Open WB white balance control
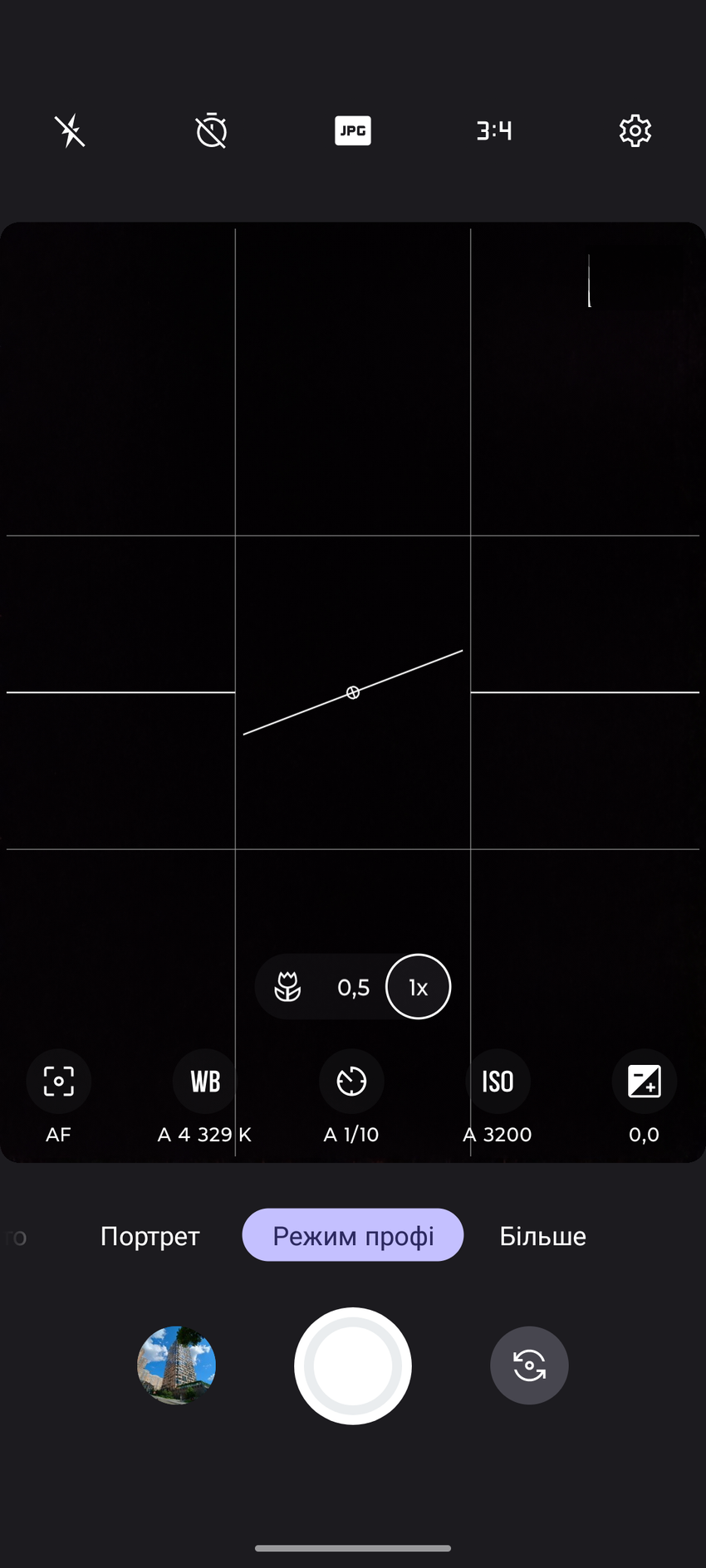 click(x=205, y=1082)
